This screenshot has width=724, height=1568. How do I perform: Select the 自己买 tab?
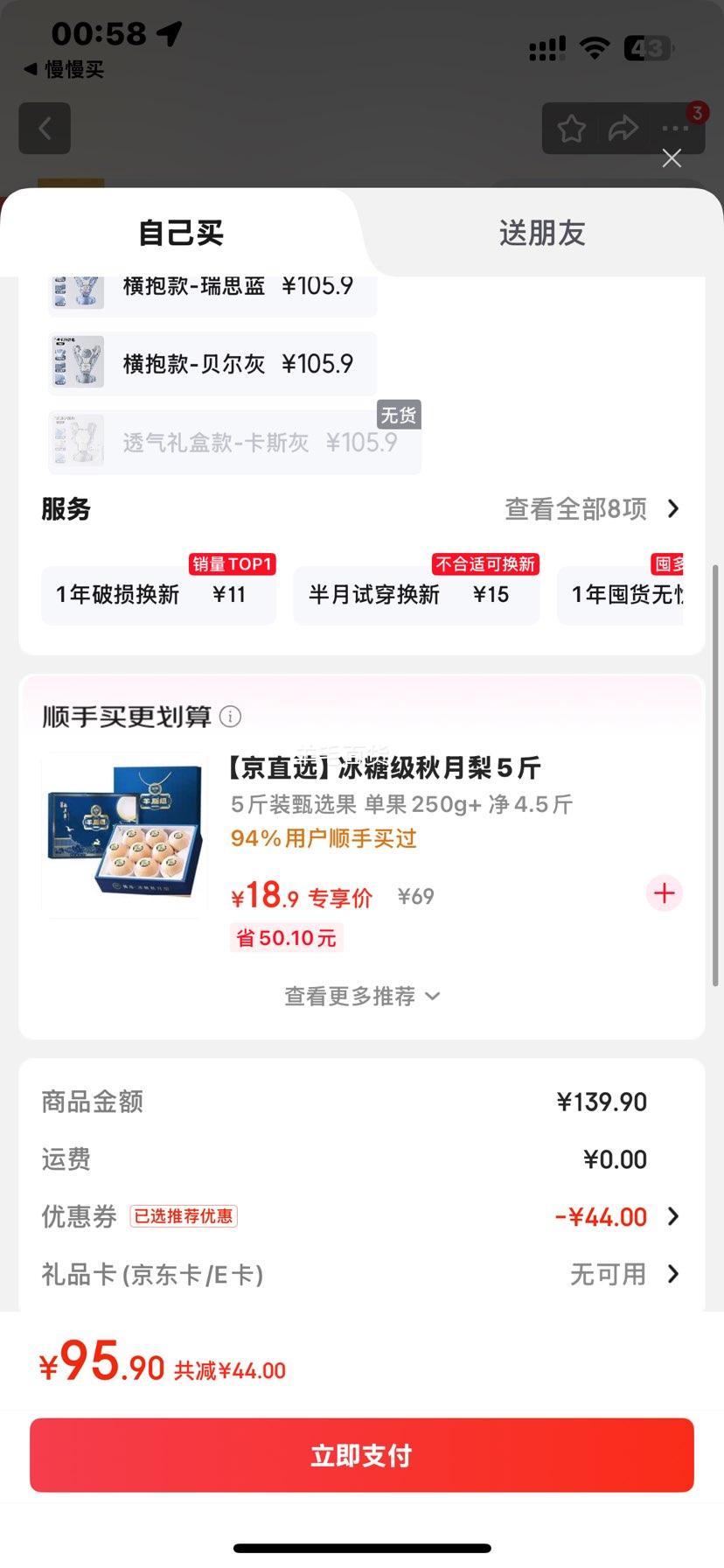click(x=181, y=234)
